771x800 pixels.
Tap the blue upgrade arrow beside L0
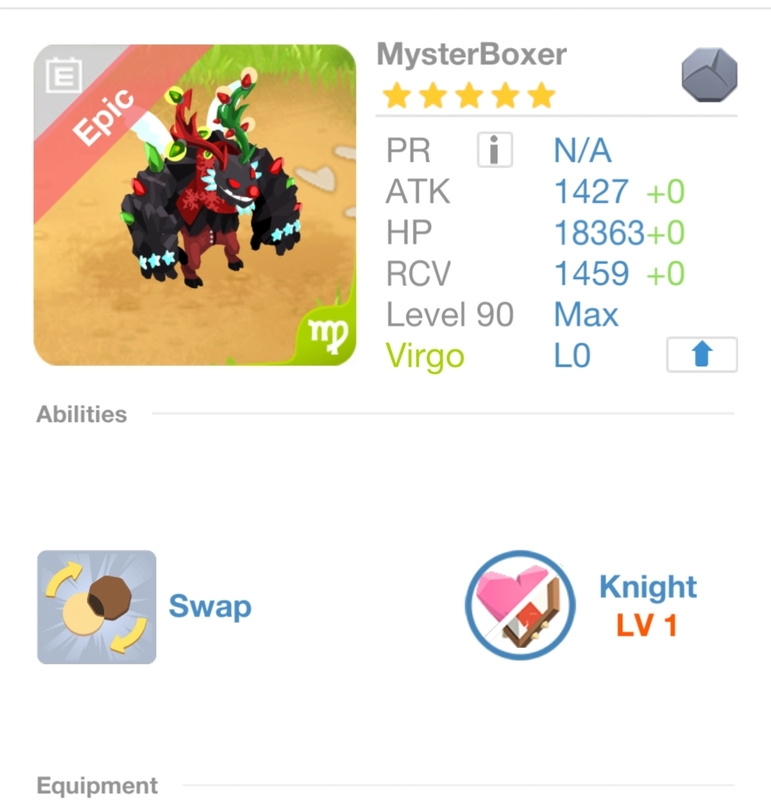point(701,355)
